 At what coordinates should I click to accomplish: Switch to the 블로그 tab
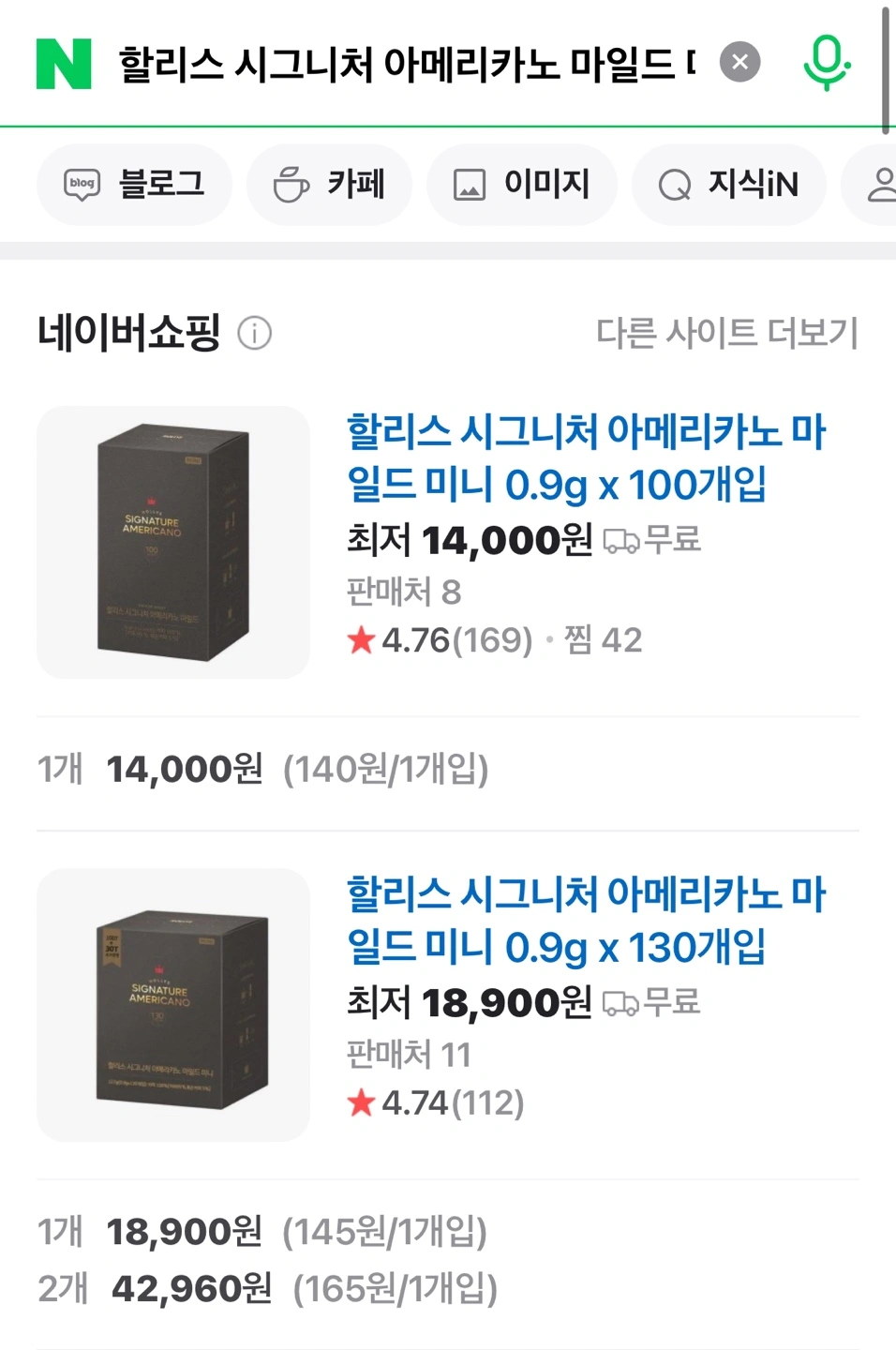(134, 185)
